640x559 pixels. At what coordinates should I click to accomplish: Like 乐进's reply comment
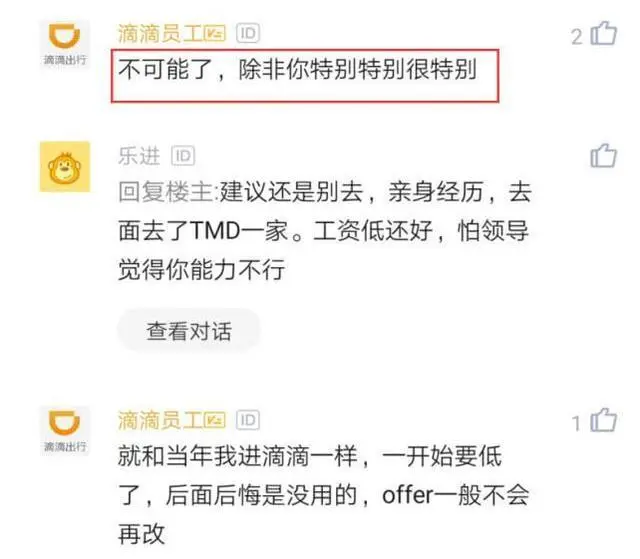pyautogui.click(x=603, y=155)
